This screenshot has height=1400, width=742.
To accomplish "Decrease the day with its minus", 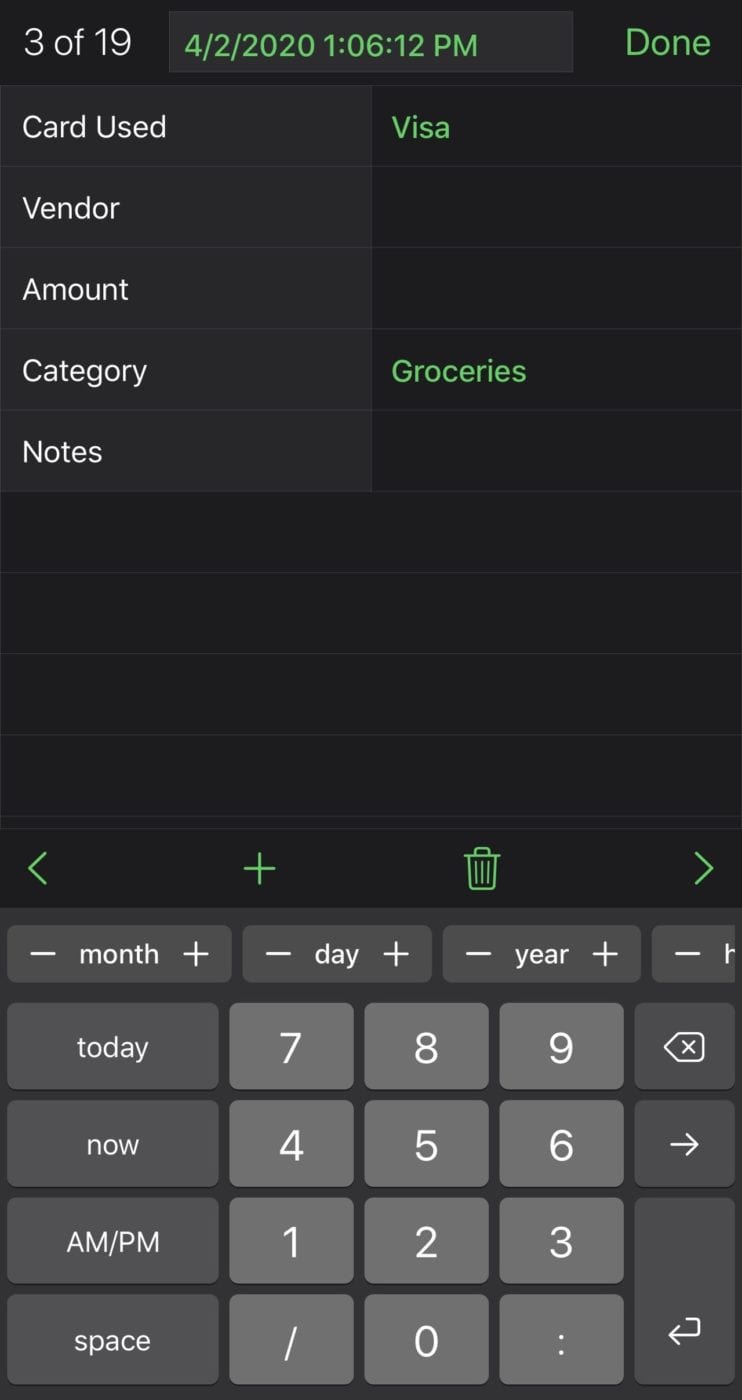I will click(278, 954).
